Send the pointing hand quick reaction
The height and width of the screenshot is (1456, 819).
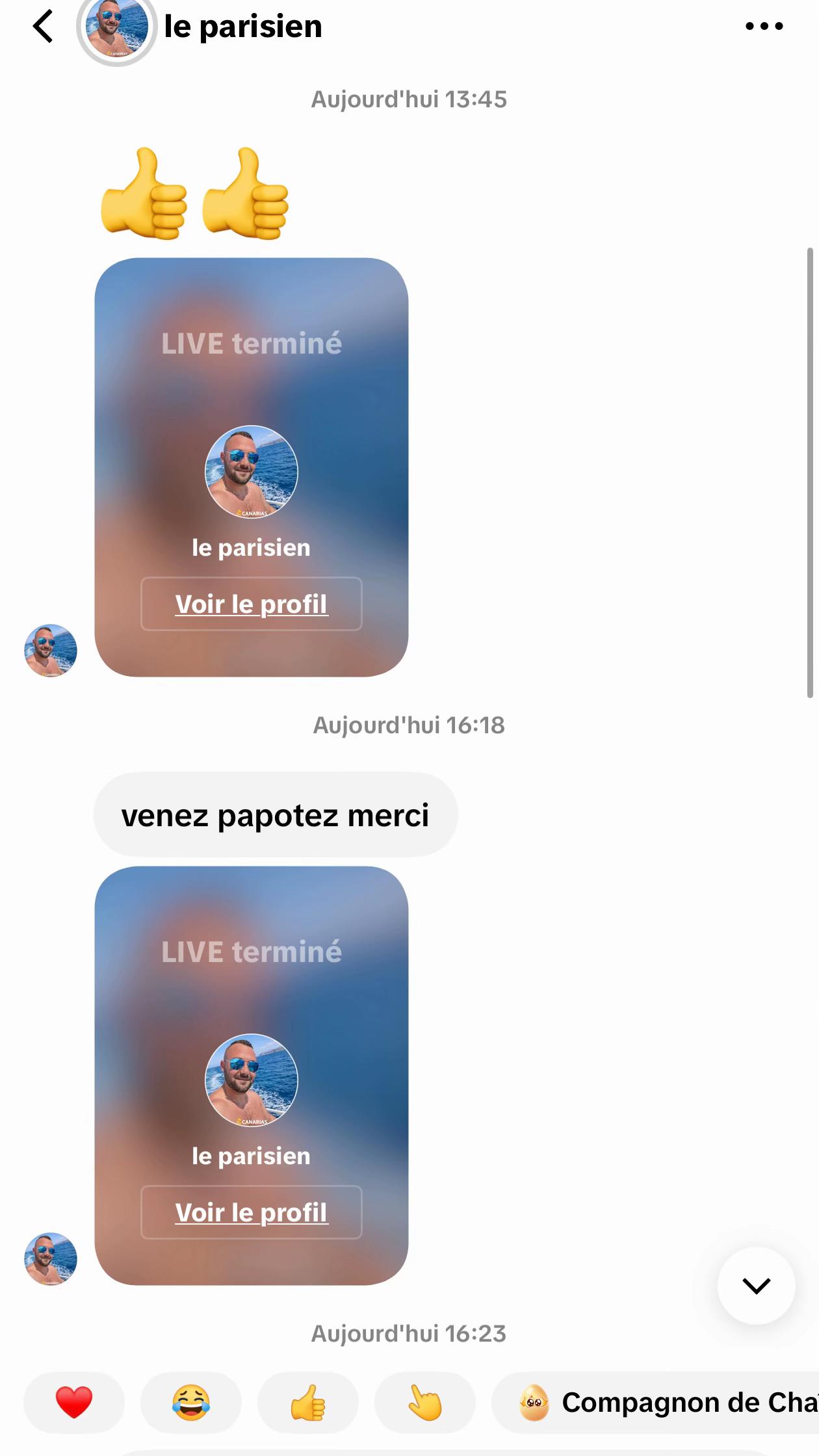pos(425,1402)
